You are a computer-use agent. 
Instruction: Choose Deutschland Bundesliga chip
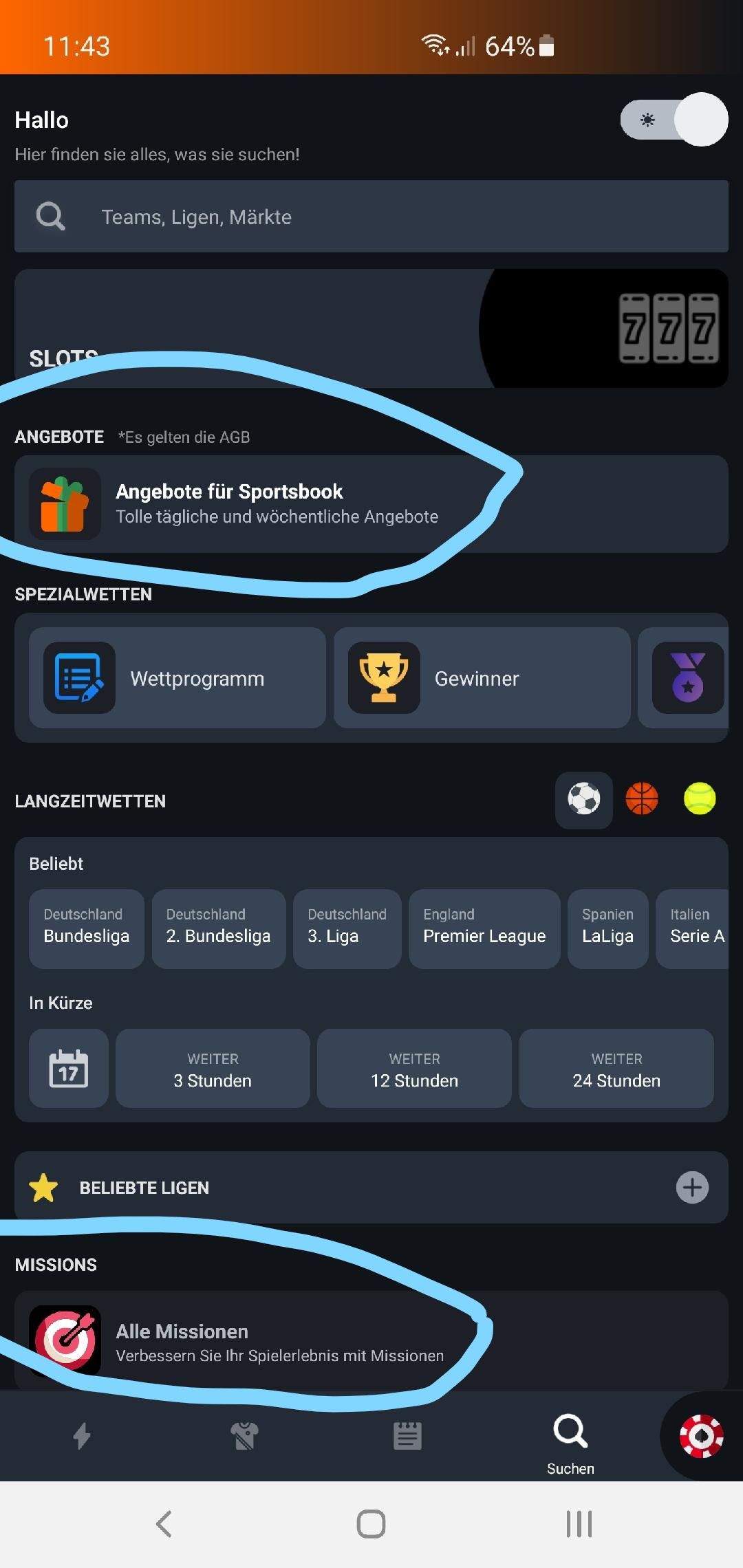[87, 928]
